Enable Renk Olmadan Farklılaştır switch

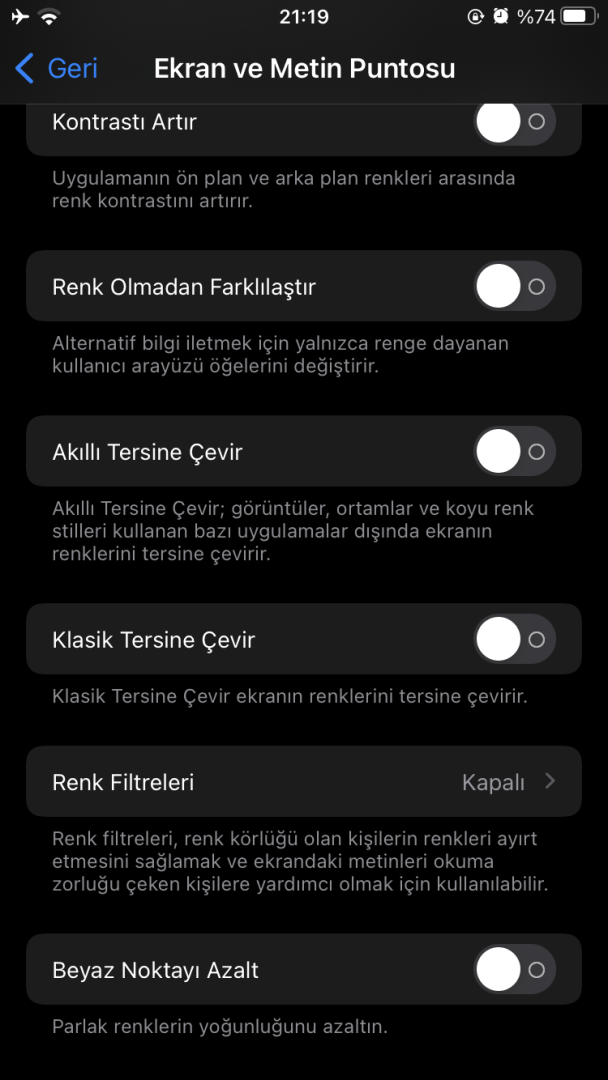tap(514, 287)
